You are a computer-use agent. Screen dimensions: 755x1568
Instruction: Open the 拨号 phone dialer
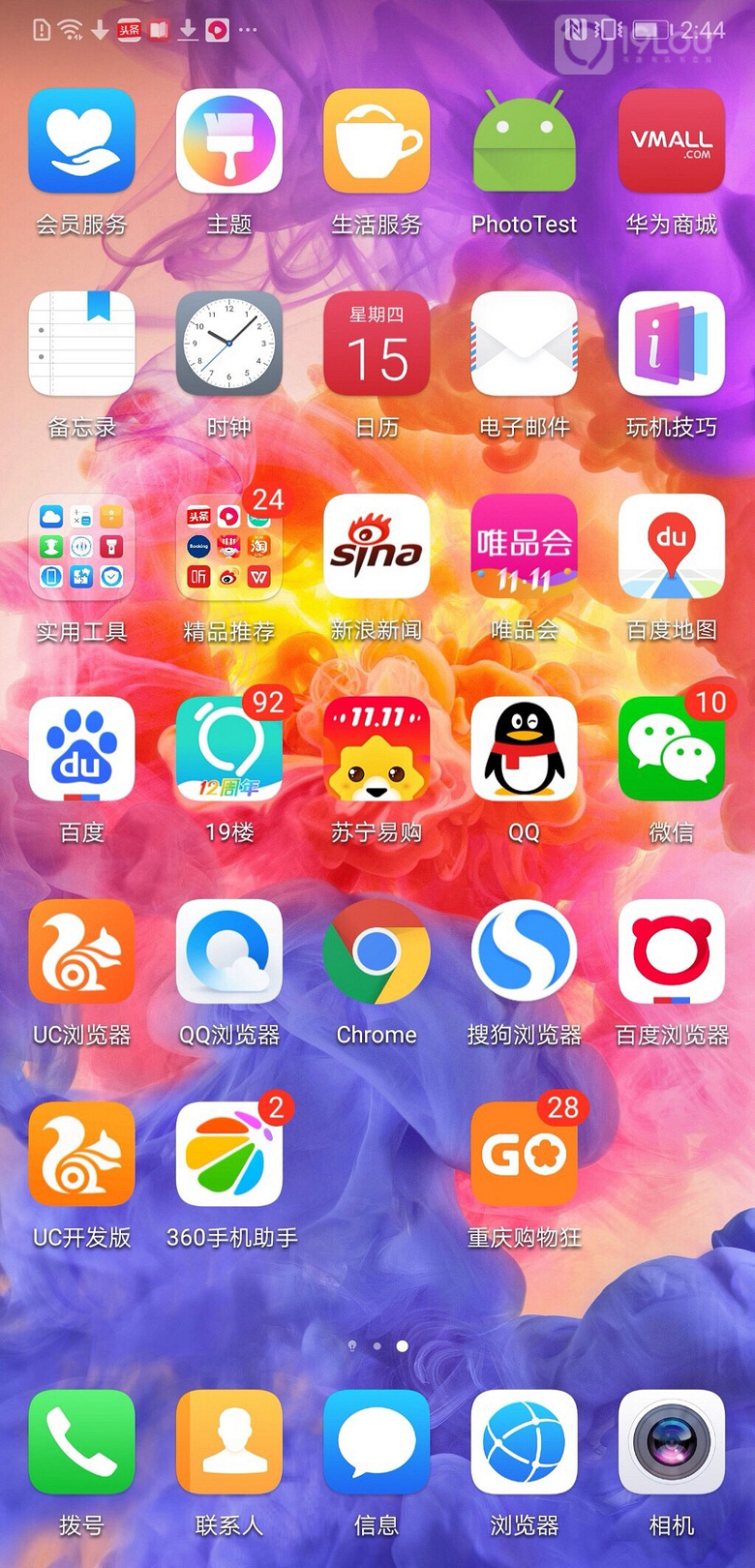pyautogui.click(x=82, y=1442)
